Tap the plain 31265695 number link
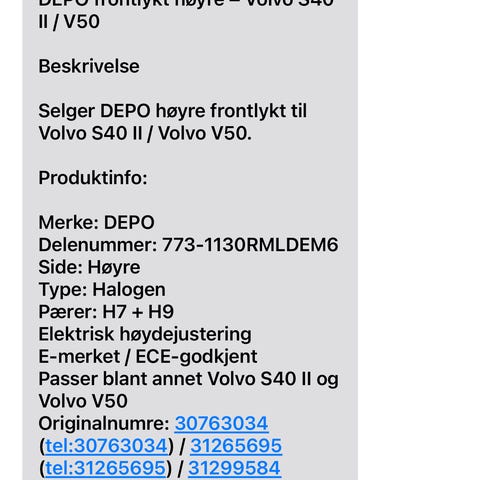The width and height of the screenshot is (480, 480). (236, 446)
